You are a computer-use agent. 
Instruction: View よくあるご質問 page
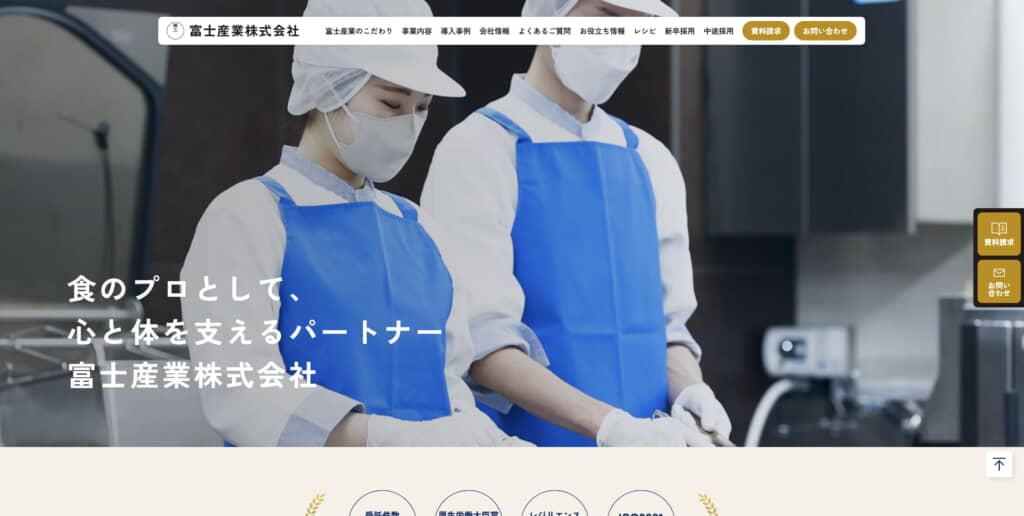545,31
